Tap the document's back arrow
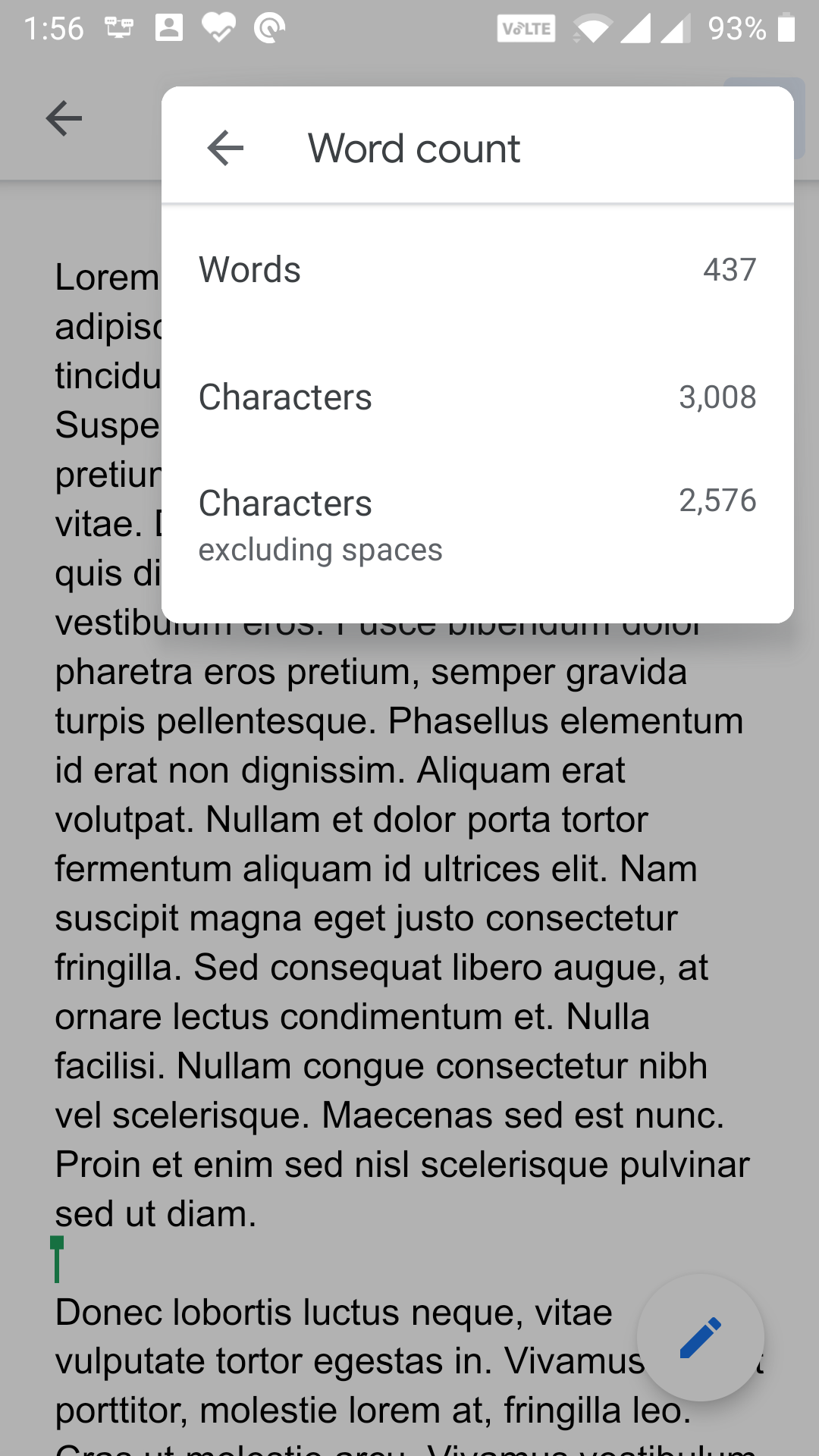819x1456 pixels. click(x=64, y=118)
